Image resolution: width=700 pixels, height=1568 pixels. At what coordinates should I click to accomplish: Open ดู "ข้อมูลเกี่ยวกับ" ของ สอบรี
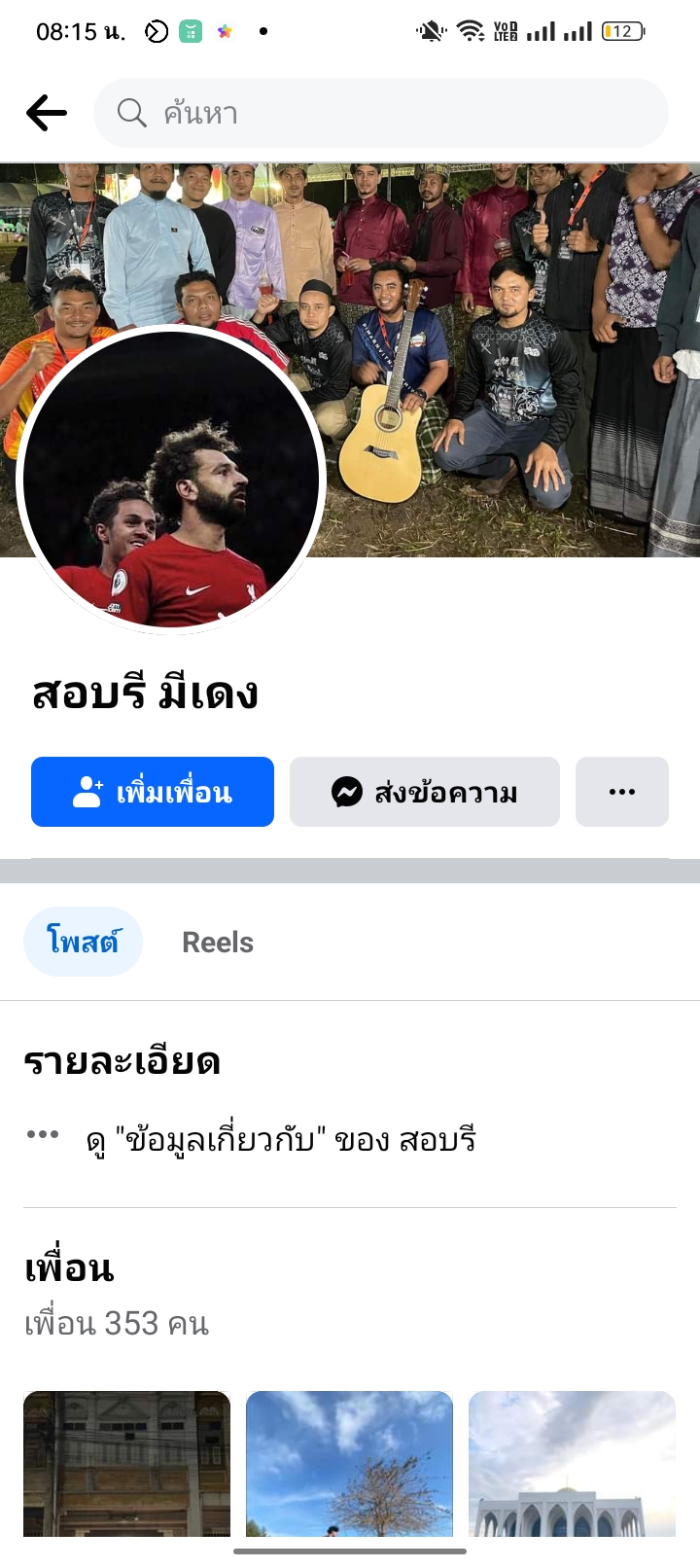click(282, 1139)
